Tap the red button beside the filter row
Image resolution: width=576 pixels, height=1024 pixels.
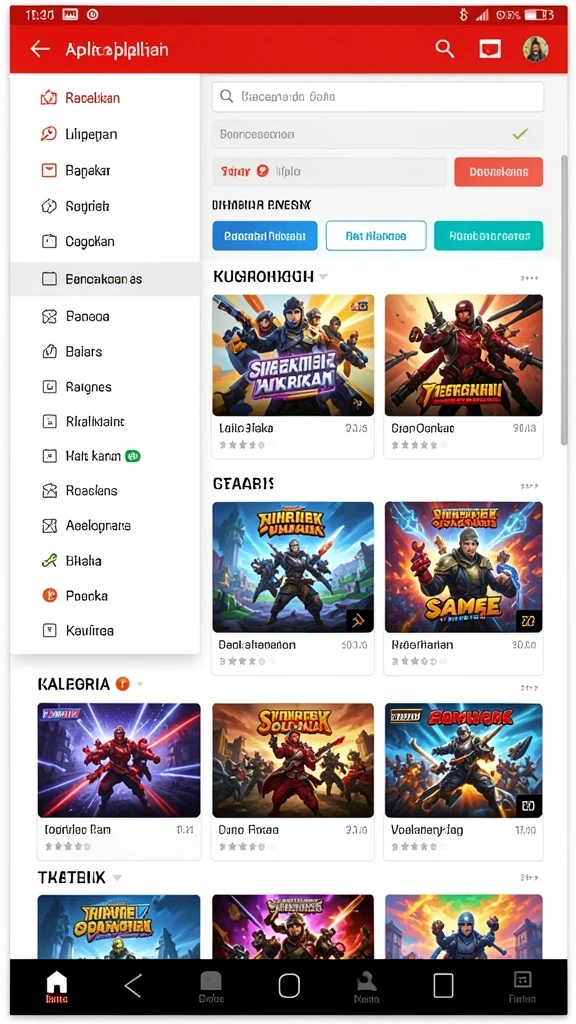pos(498,172)
